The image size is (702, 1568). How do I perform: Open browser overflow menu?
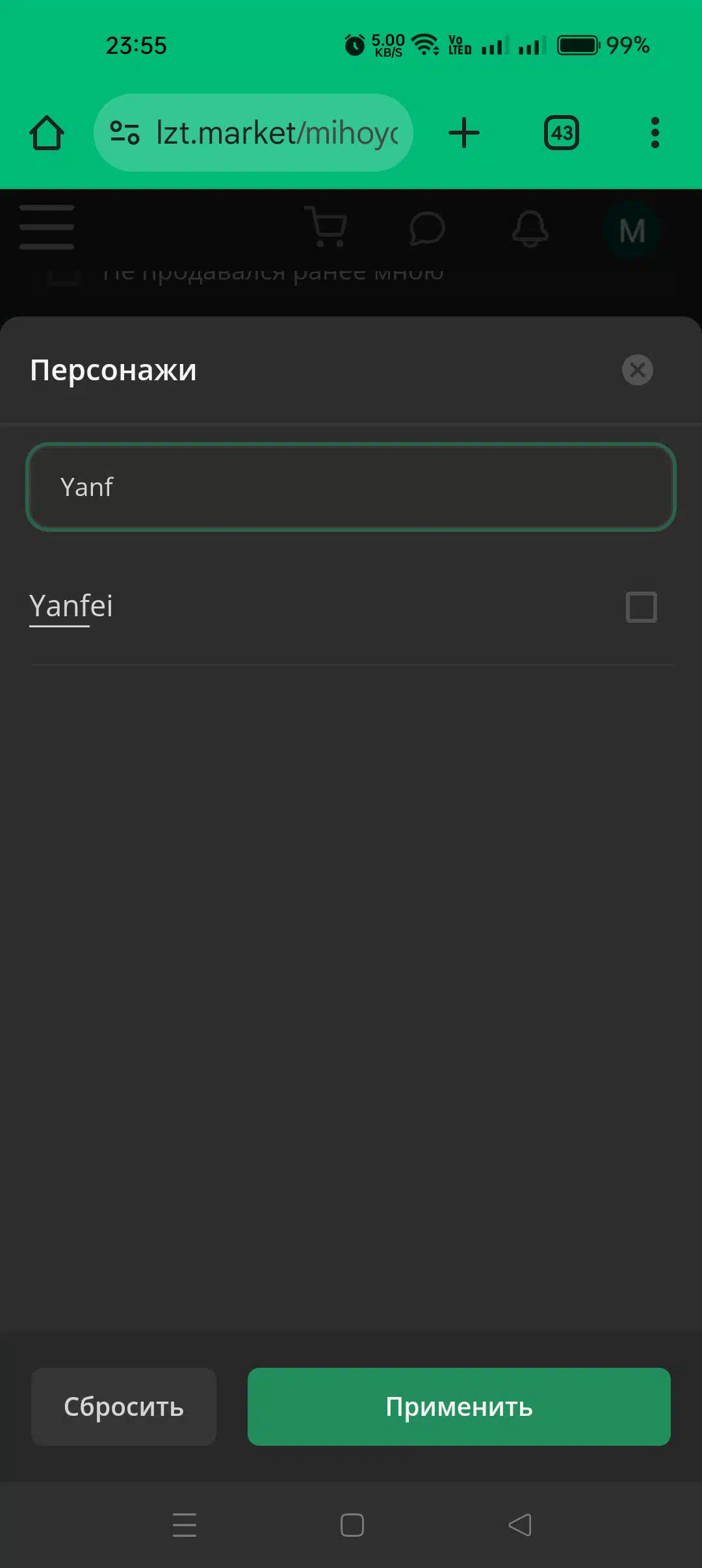[655, 133]
